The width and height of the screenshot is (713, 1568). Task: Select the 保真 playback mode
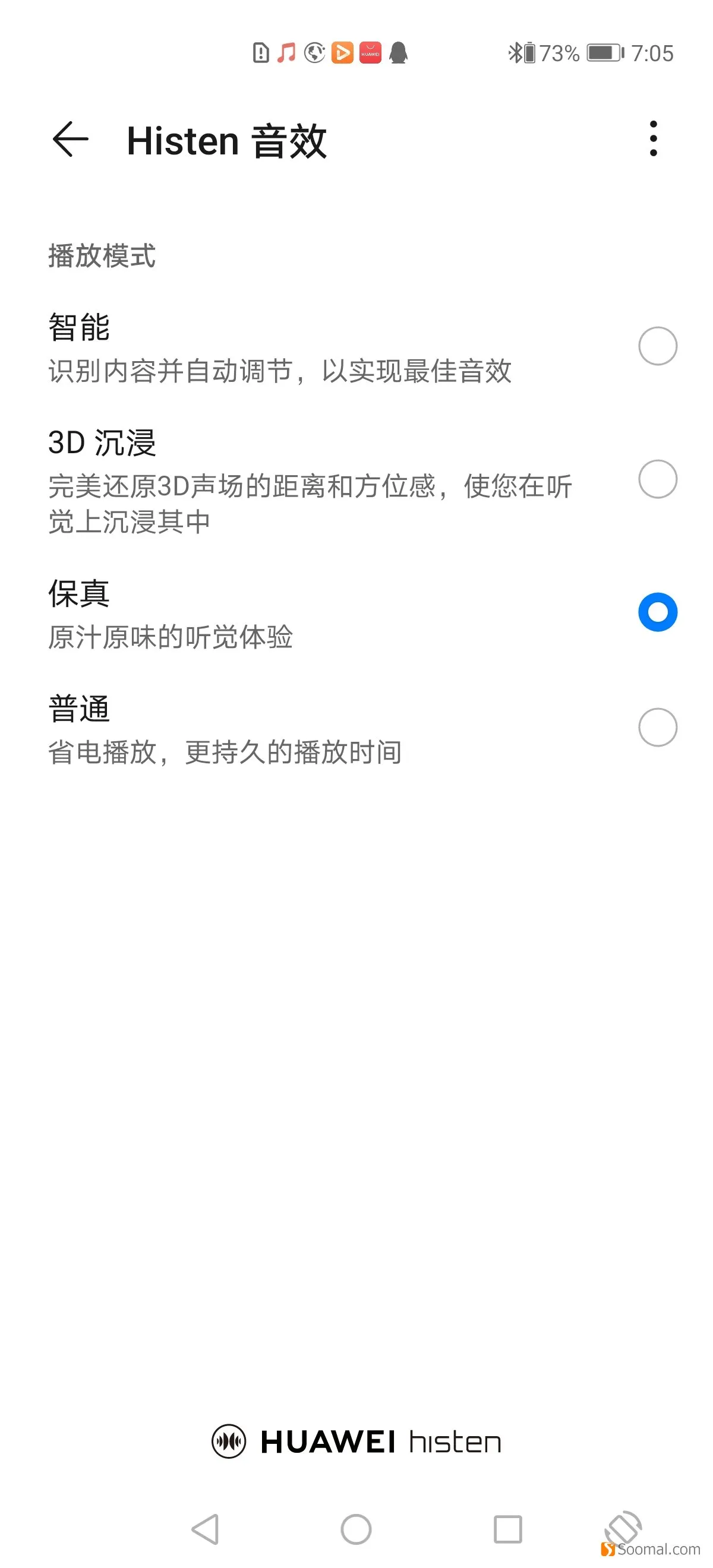click(356, 614)
